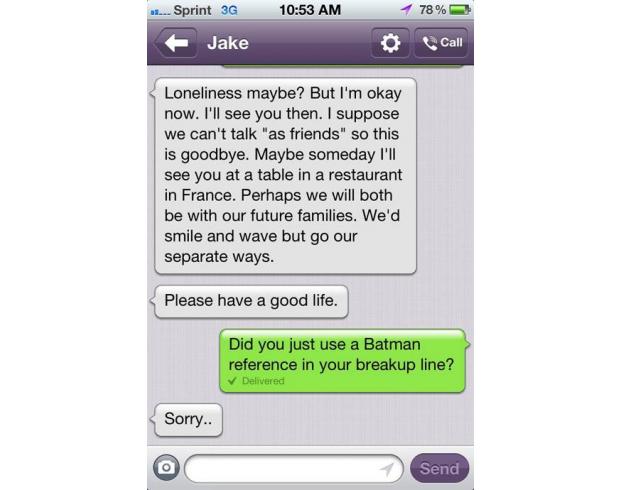Go back from Jake's chat

[x=176, y=43]
